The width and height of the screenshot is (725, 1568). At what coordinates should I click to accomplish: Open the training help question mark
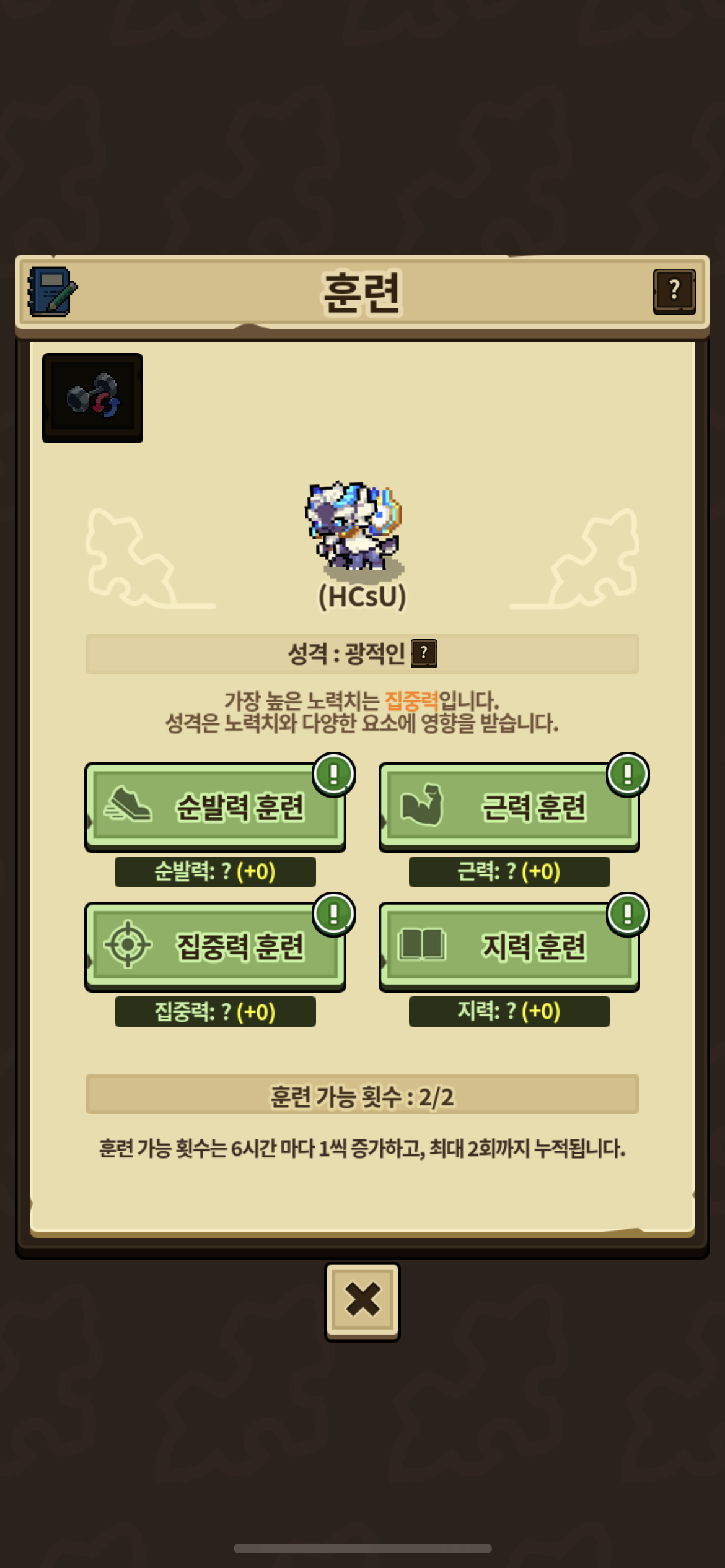point(674,291)
